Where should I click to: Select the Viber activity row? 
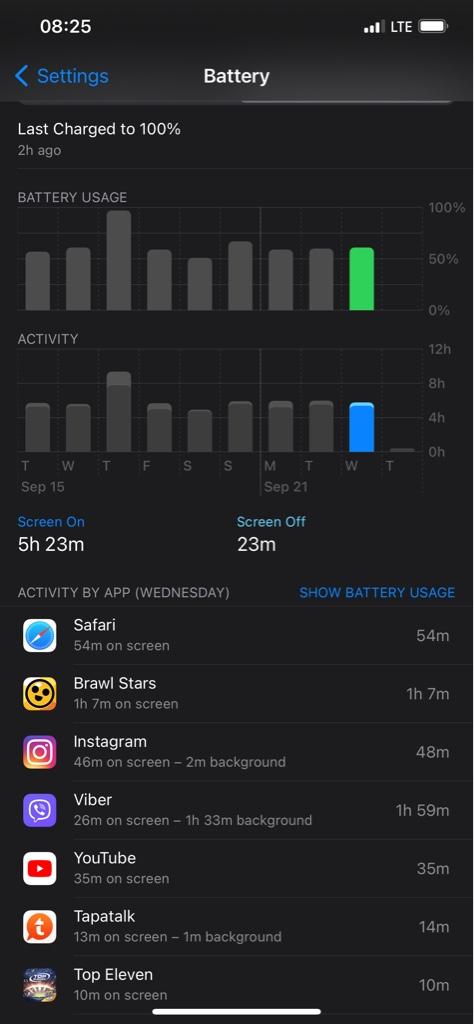pos(237,810)
